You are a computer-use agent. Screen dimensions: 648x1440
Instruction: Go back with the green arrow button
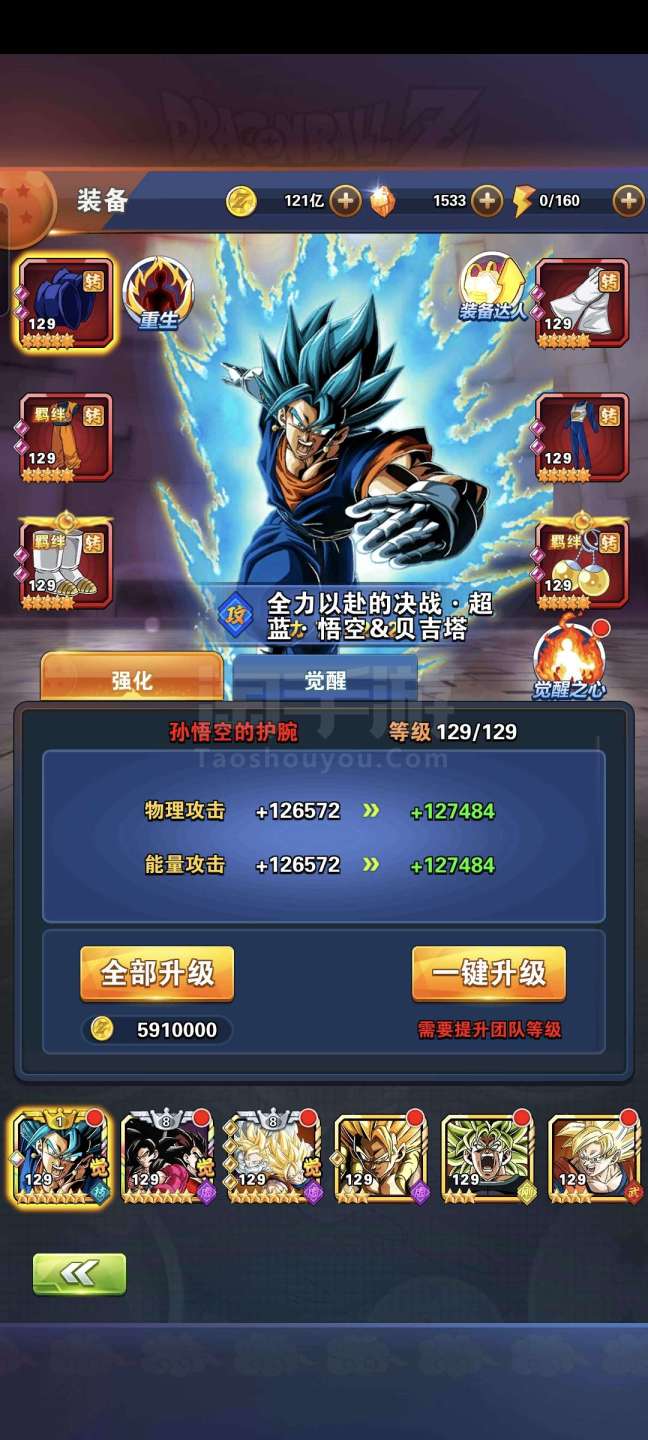(x=80, y=1274)
